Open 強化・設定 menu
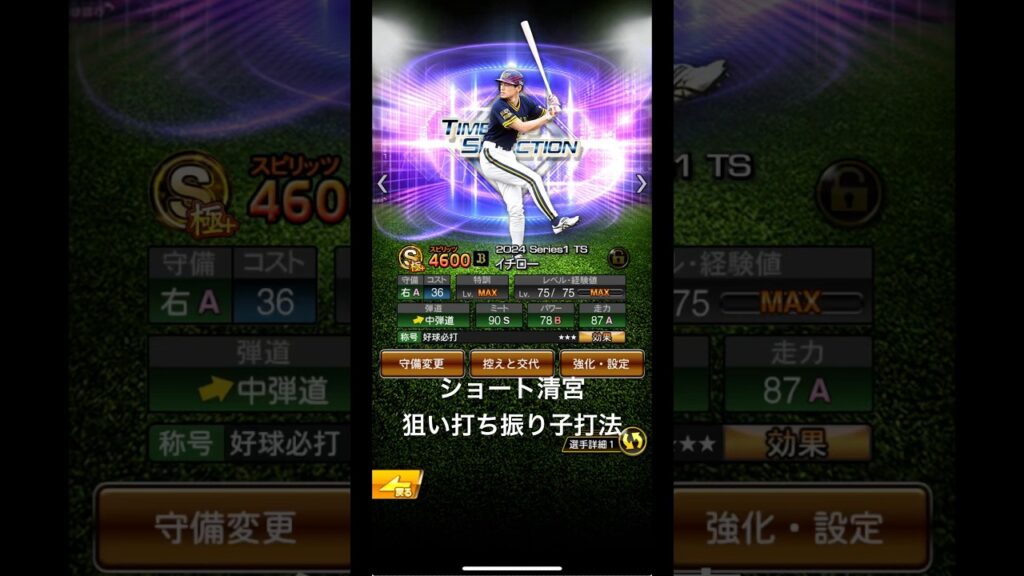 601,363
